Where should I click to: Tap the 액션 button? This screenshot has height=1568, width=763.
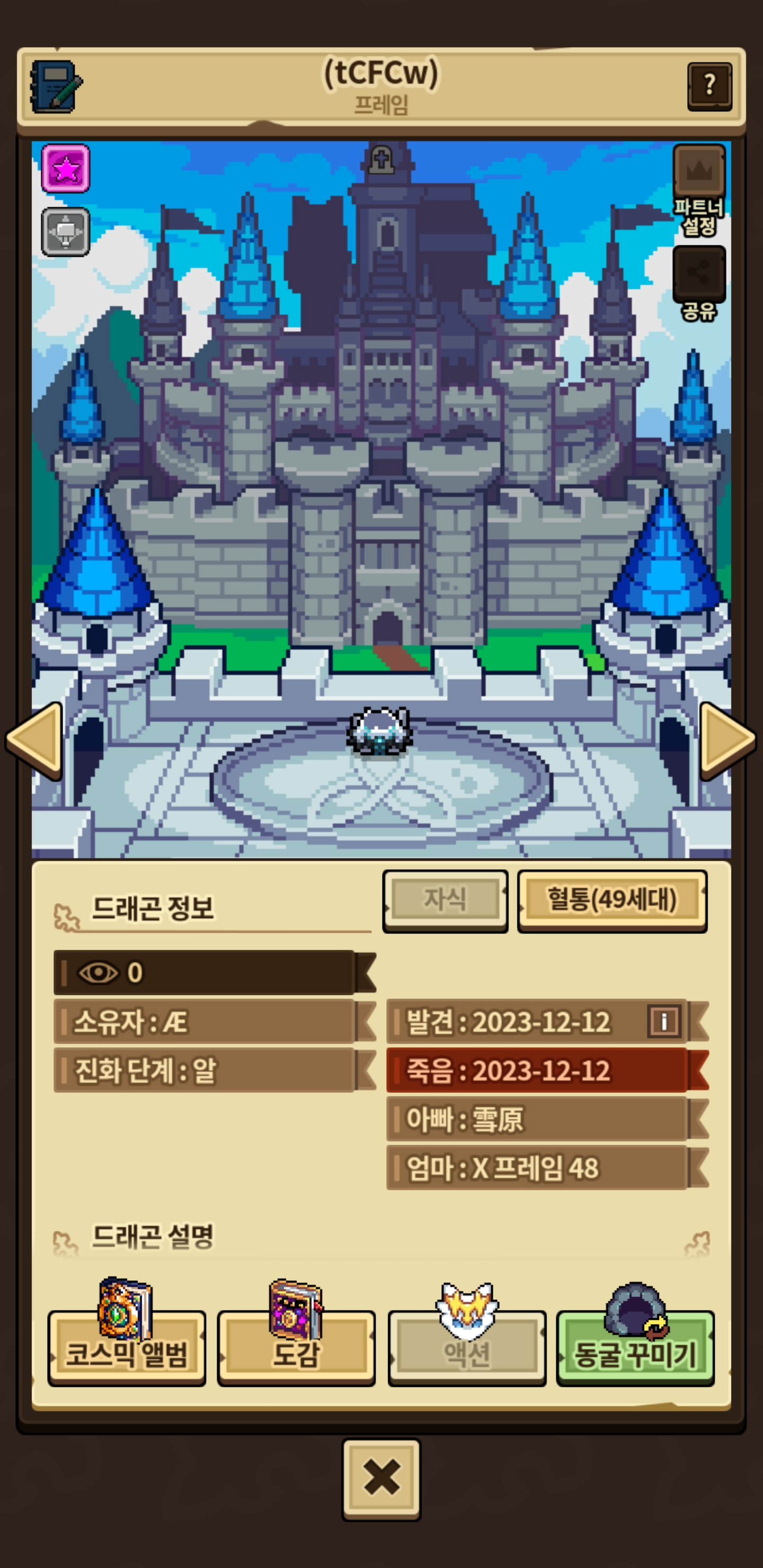pos(466,1348)
